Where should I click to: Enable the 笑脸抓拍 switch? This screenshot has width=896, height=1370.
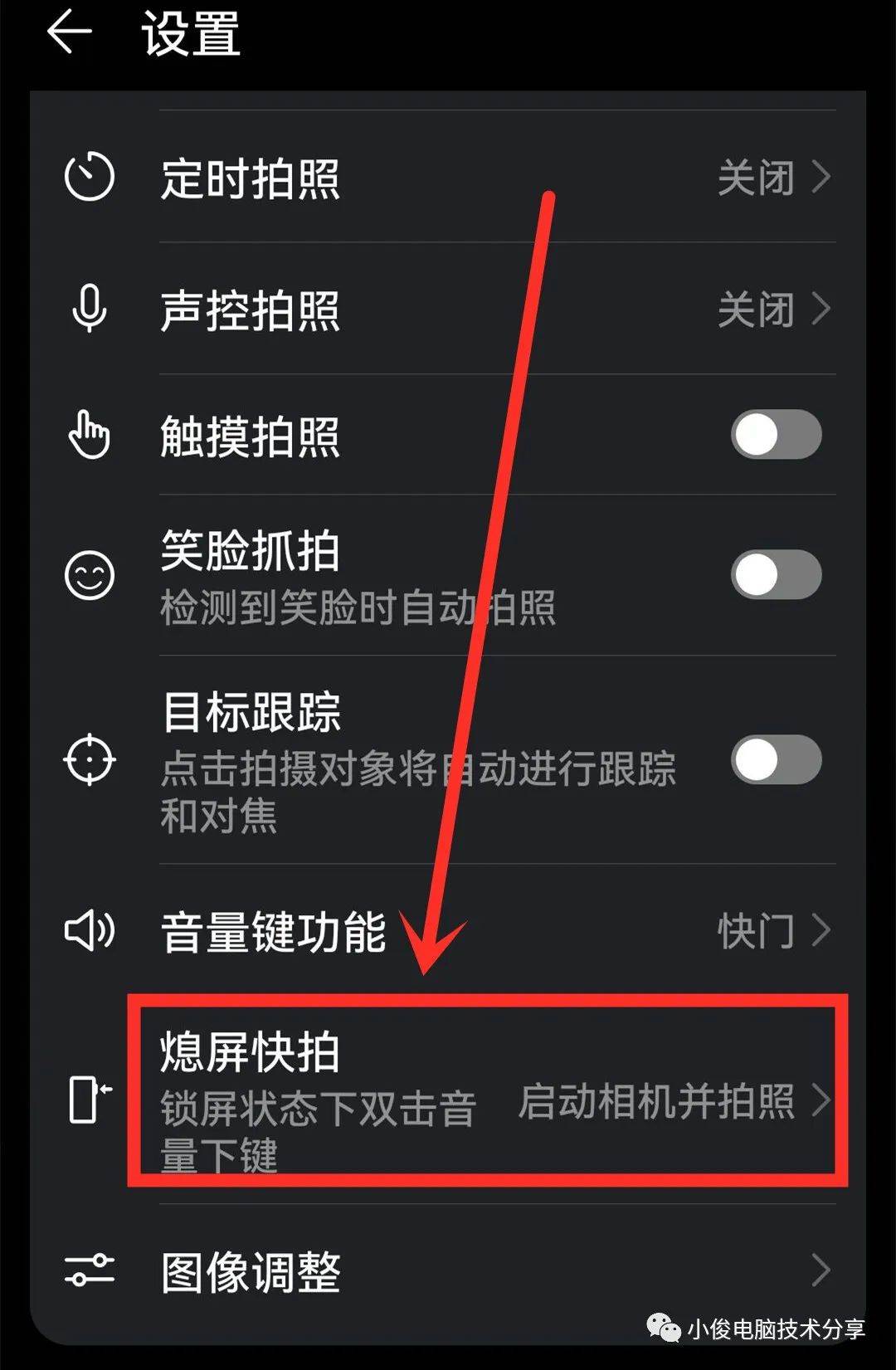[775, 575]
